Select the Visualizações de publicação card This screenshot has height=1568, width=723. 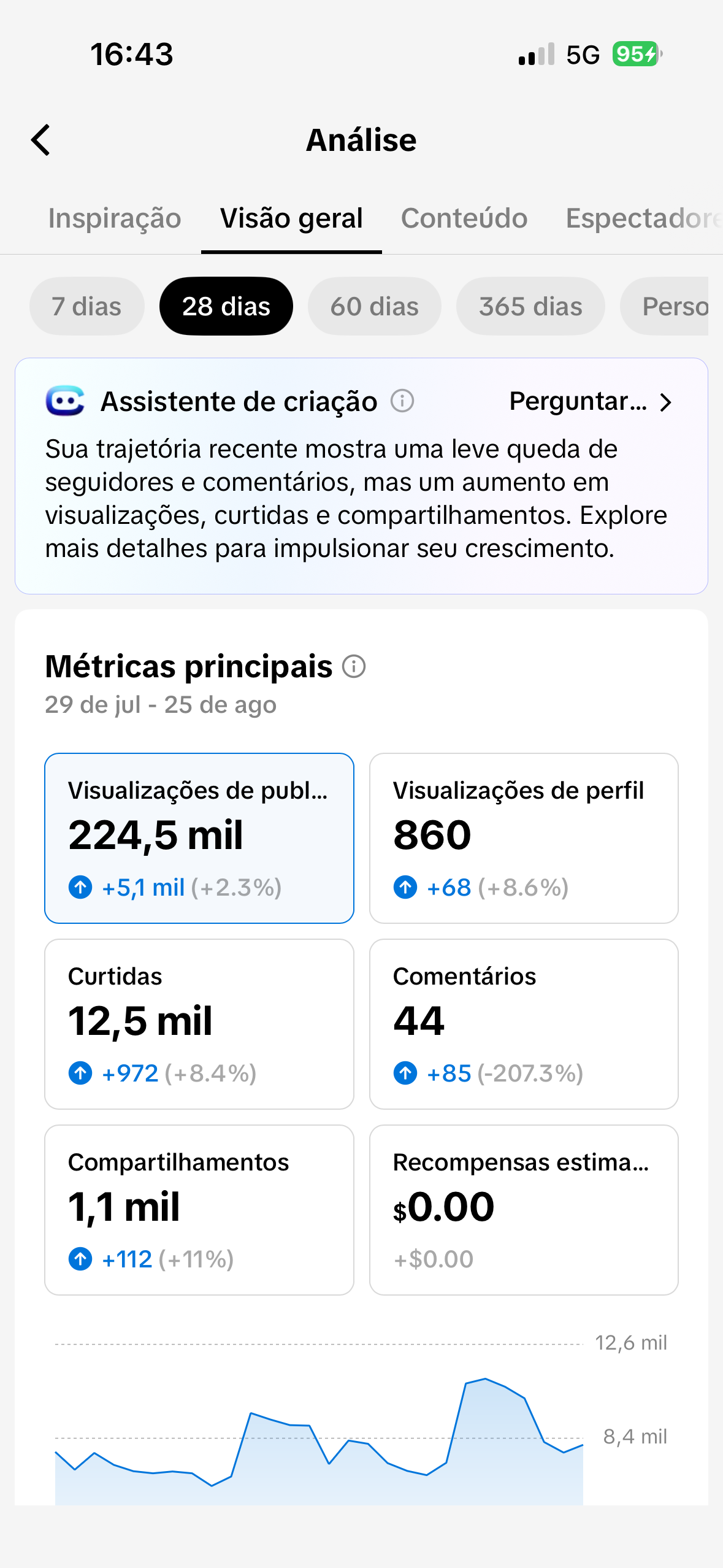[199, 838]
